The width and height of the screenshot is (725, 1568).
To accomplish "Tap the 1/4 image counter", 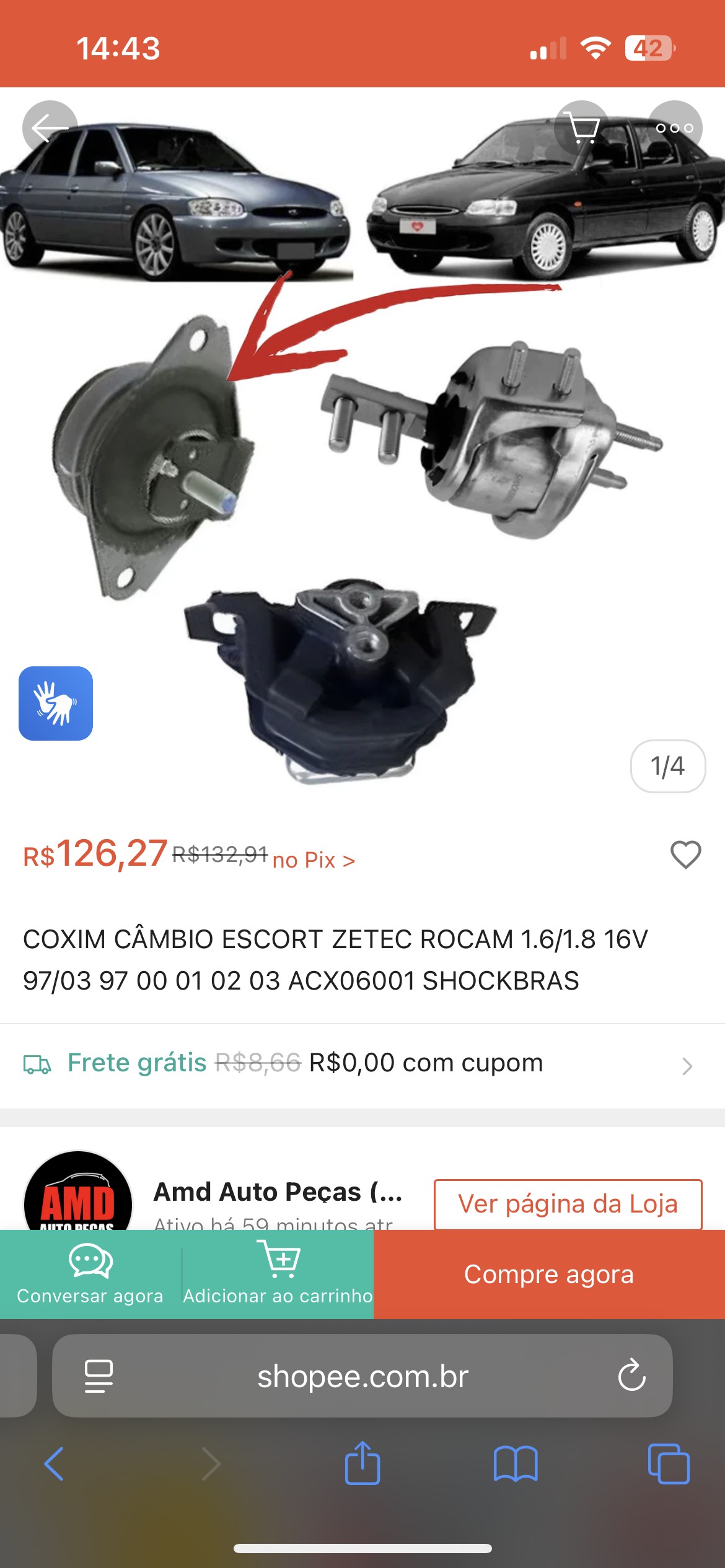I will click(668, 767).
